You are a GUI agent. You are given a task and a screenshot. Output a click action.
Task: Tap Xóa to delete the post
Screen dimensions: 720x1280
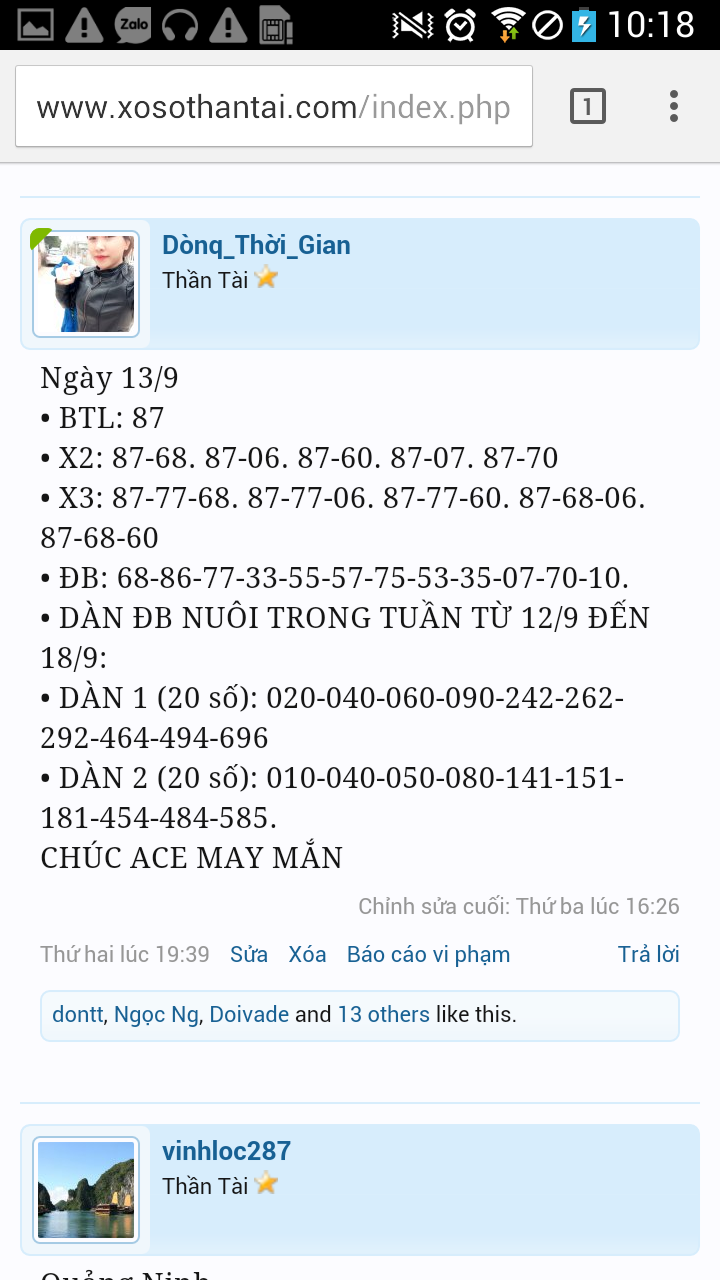307,954
